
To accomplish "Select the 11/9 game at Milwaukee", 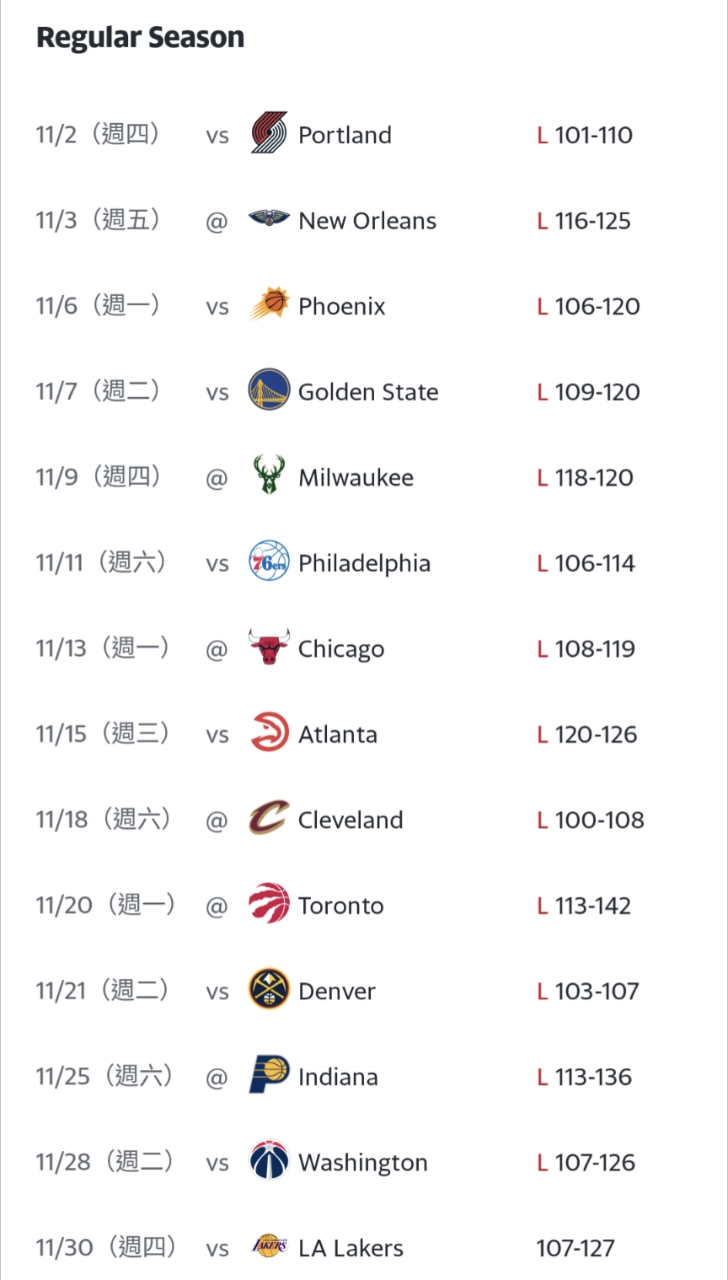I will pyautogui.click(x=364, y=477).
